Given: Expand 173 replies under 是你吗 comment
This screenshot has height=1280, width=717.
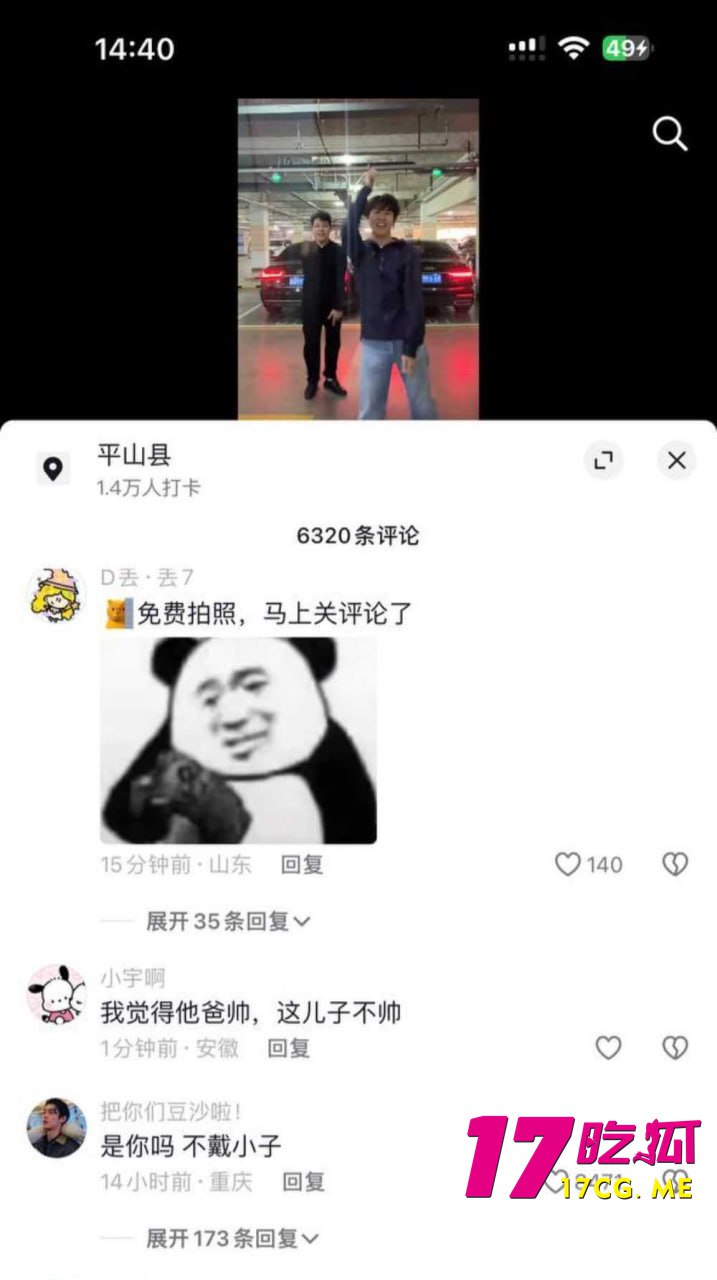Looking at the screenshot, I should click(x=232, y=1239).
